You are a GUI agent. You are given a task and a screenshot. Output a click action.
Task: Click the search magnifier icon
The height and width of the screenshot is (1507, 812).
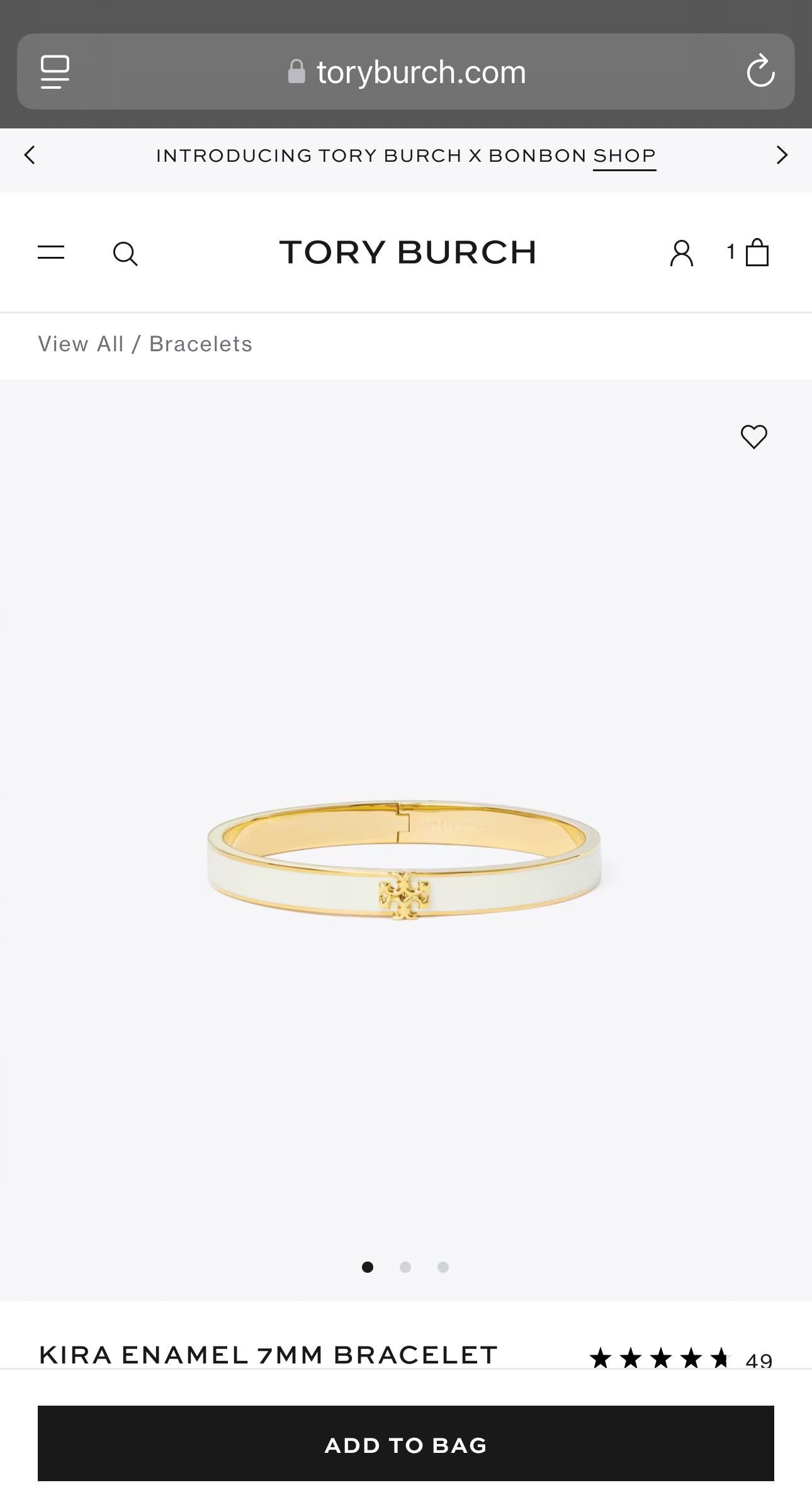[x=125, y=254]
